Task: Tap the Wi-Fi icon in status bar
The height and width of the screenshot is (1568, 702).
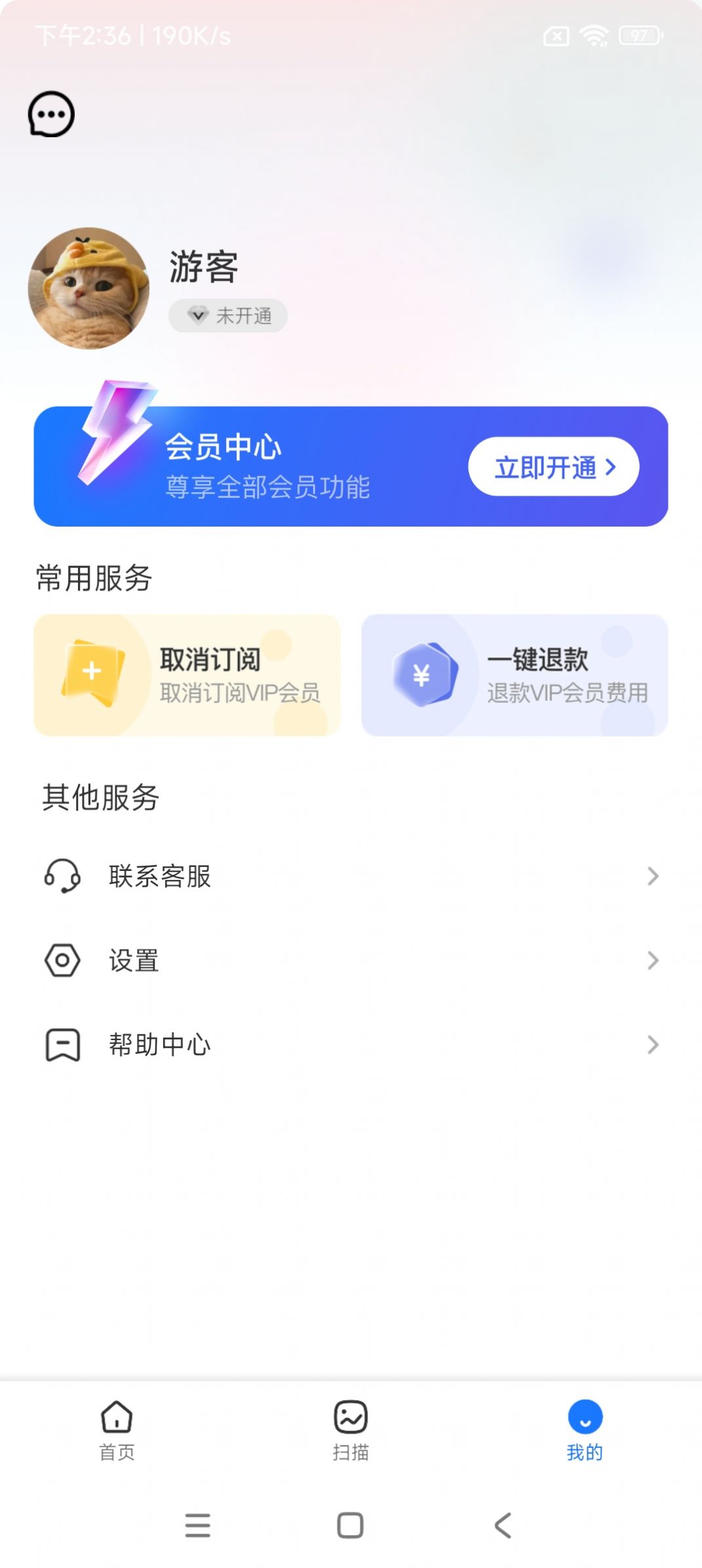Action: point(593,37)
